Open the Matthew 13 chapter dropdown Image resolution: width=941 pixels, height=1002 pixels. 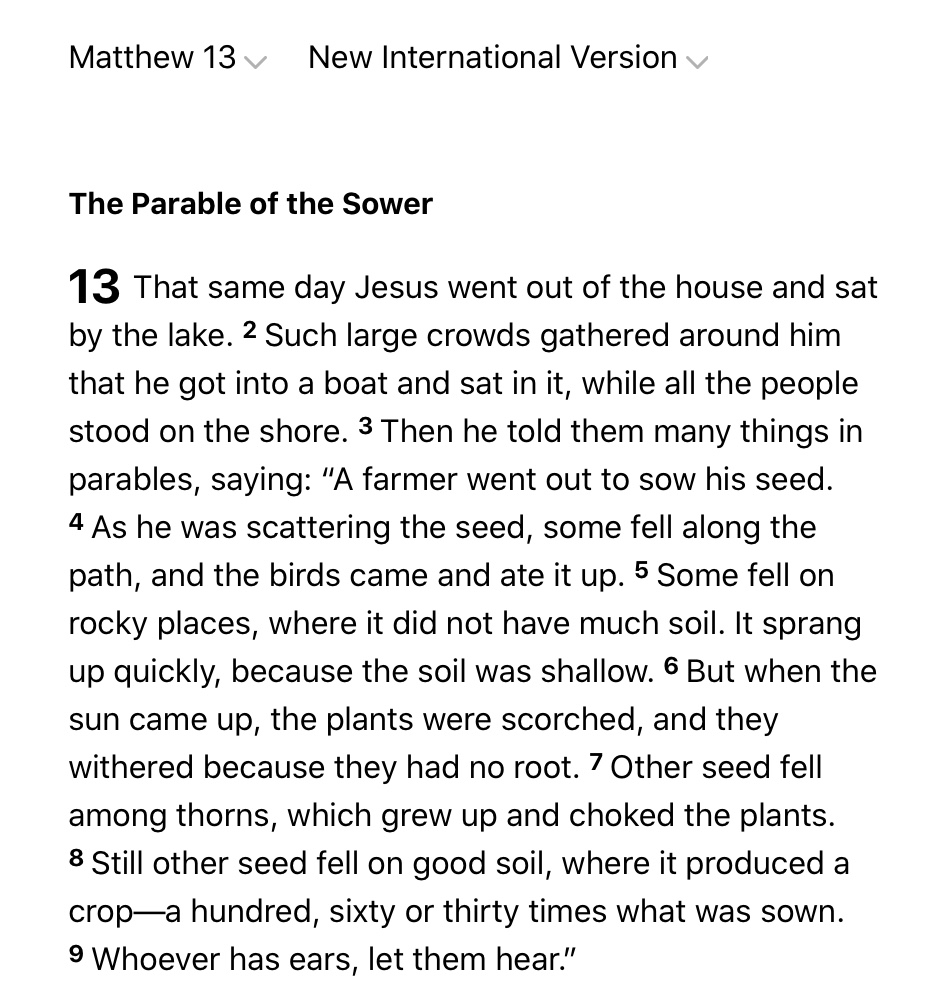point(167,58)
